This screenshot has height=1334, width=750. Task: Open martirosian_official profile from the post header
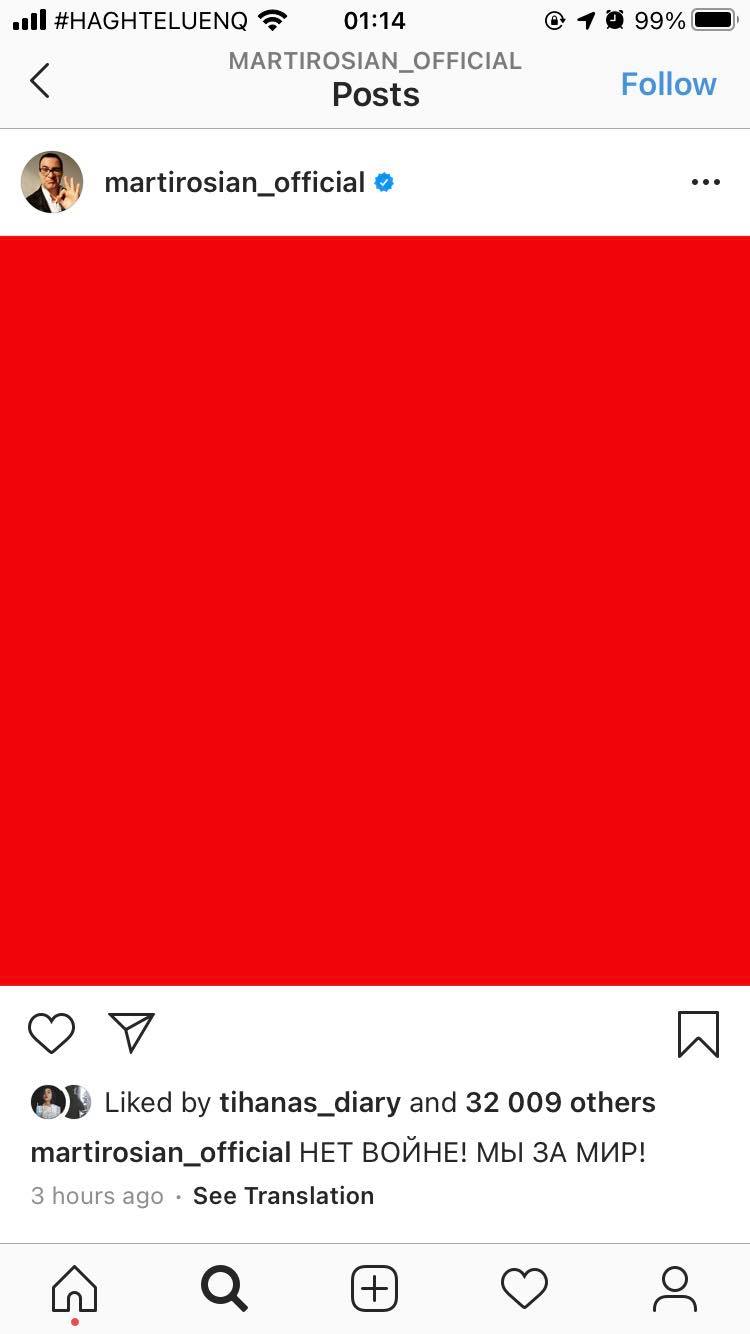click(x=234, y=182)
